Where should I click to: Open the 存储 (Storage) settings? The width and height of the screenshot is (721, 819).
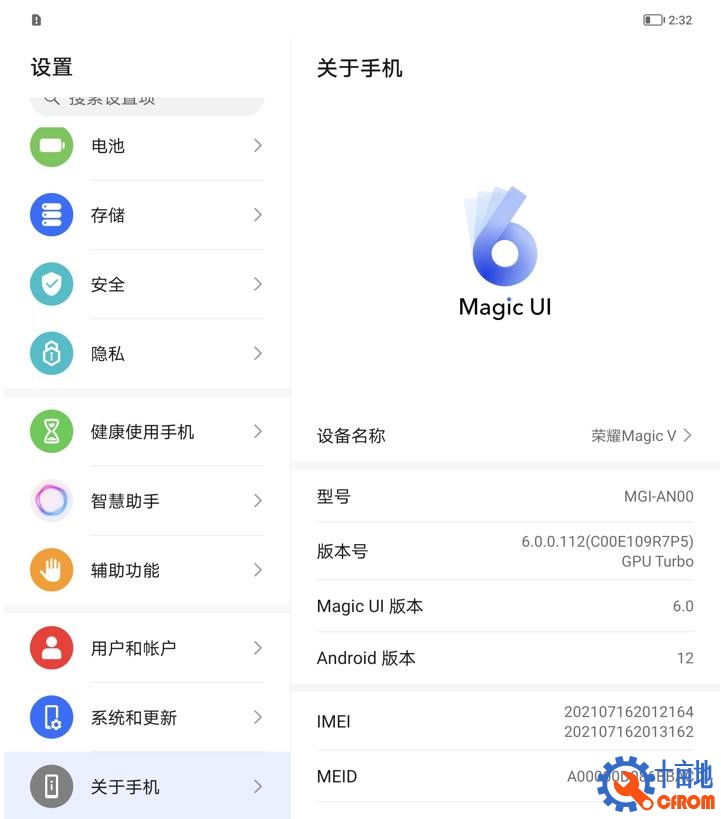click(x=147, y=215)
